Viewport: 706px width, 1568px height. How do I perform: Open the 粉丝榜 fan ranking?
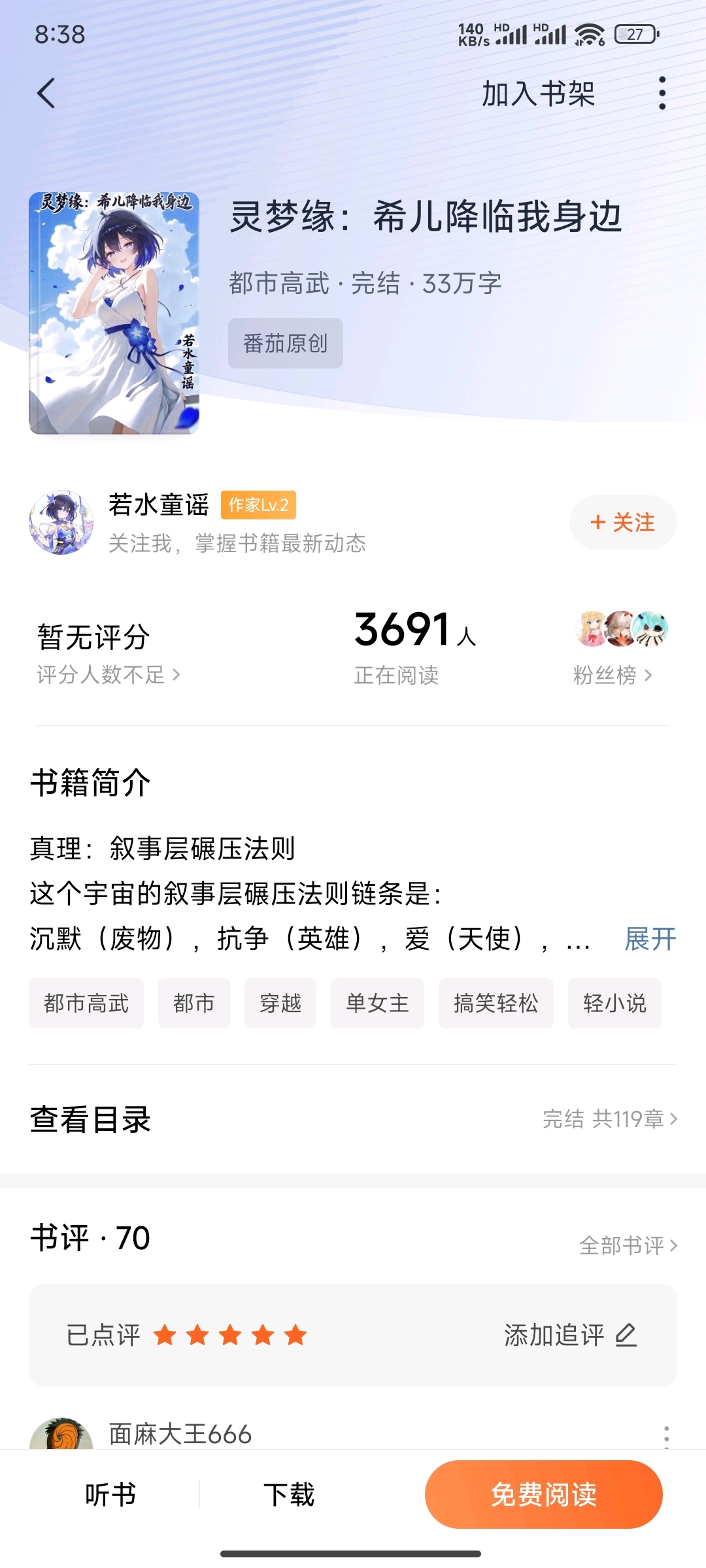613,675
